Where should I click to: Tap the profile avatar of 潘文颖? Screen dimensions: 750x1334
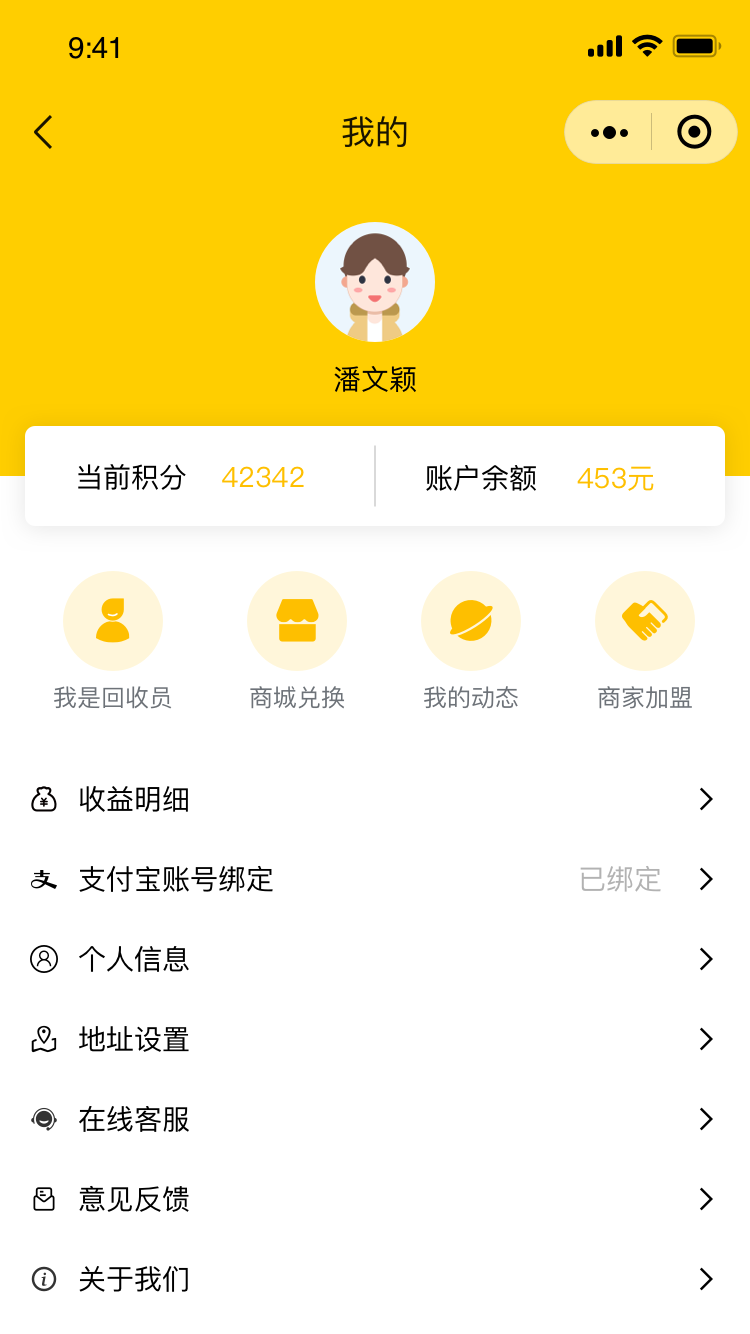(375, 282)
